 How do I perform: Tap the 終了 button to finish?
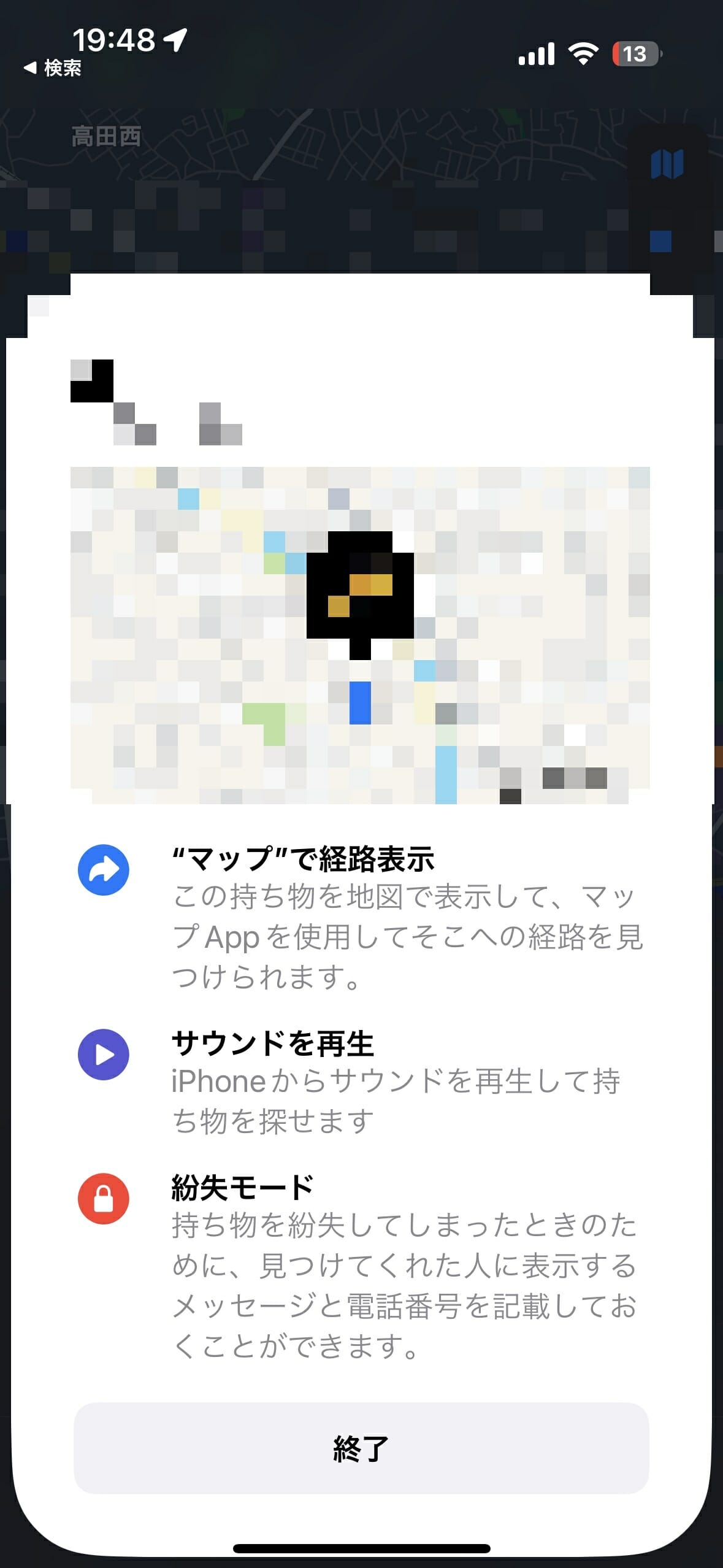coord(361,1448)
